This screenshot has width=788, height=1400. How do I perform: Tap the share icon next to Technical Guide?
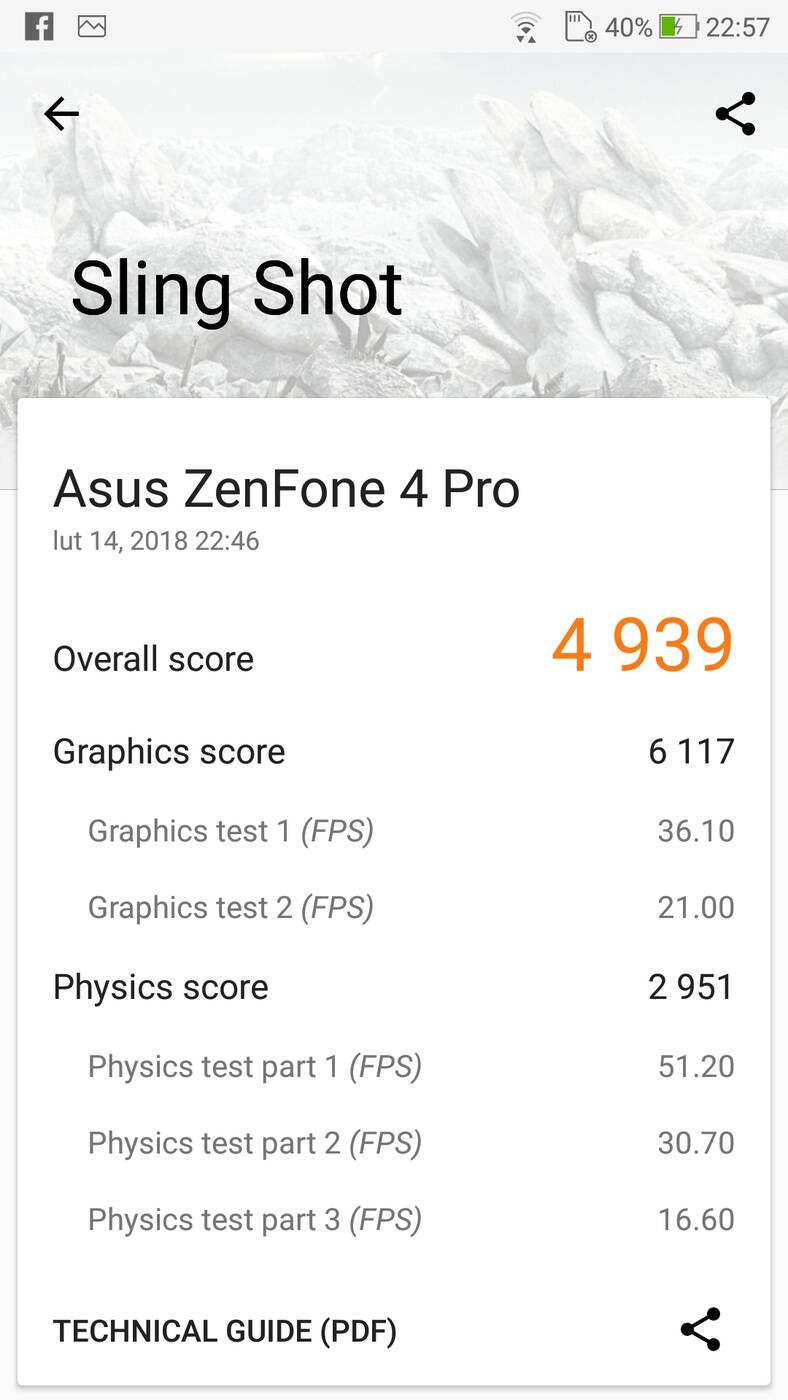pyautogui.click(x=702, y=1330)
